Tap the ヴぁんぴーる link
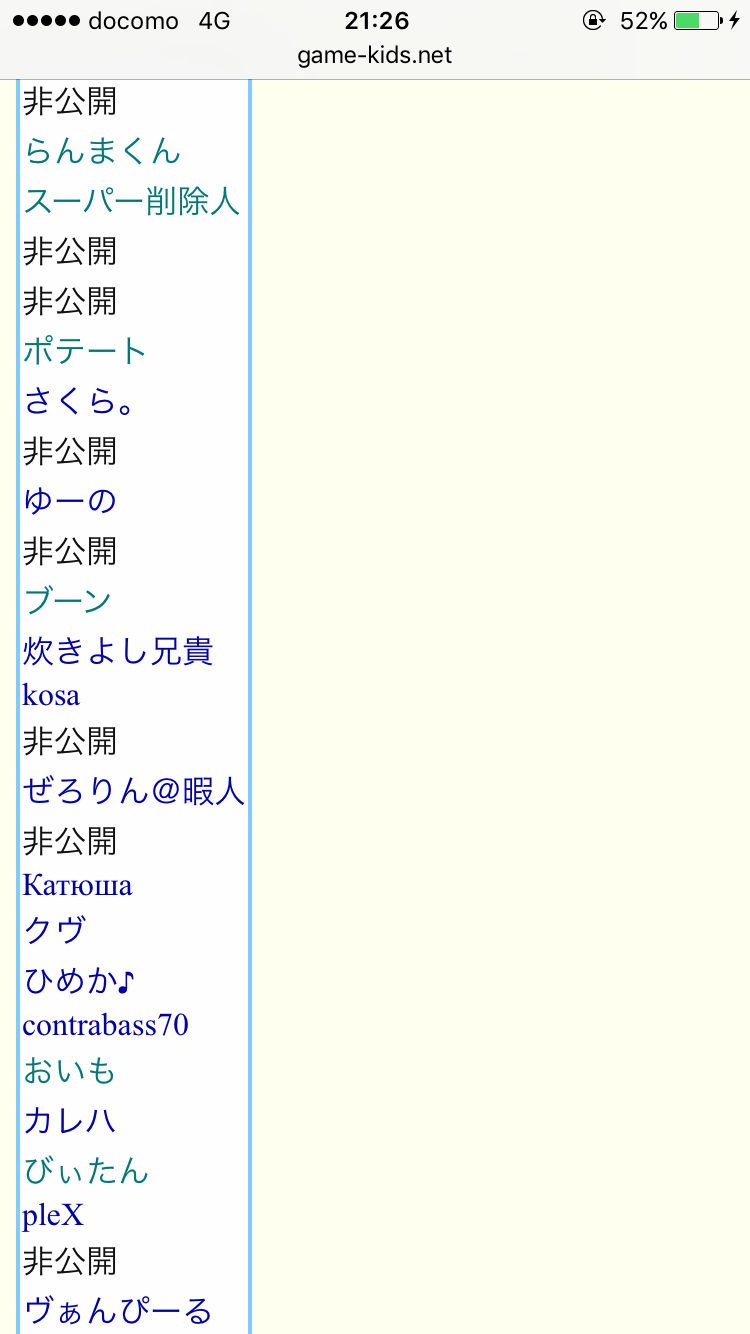The height and width of the screenshot is (1334, 750). [x=118, y=1311]
